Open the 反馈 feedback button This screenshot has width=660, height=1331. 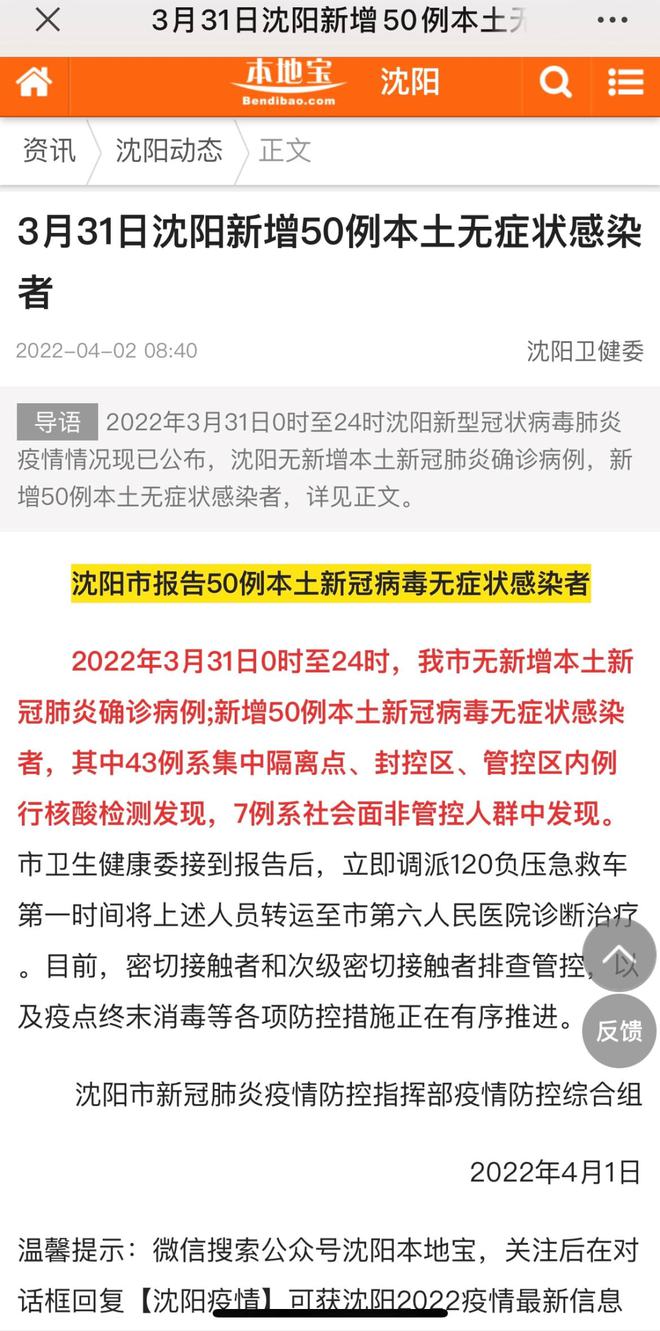[x=619, y=1031]
